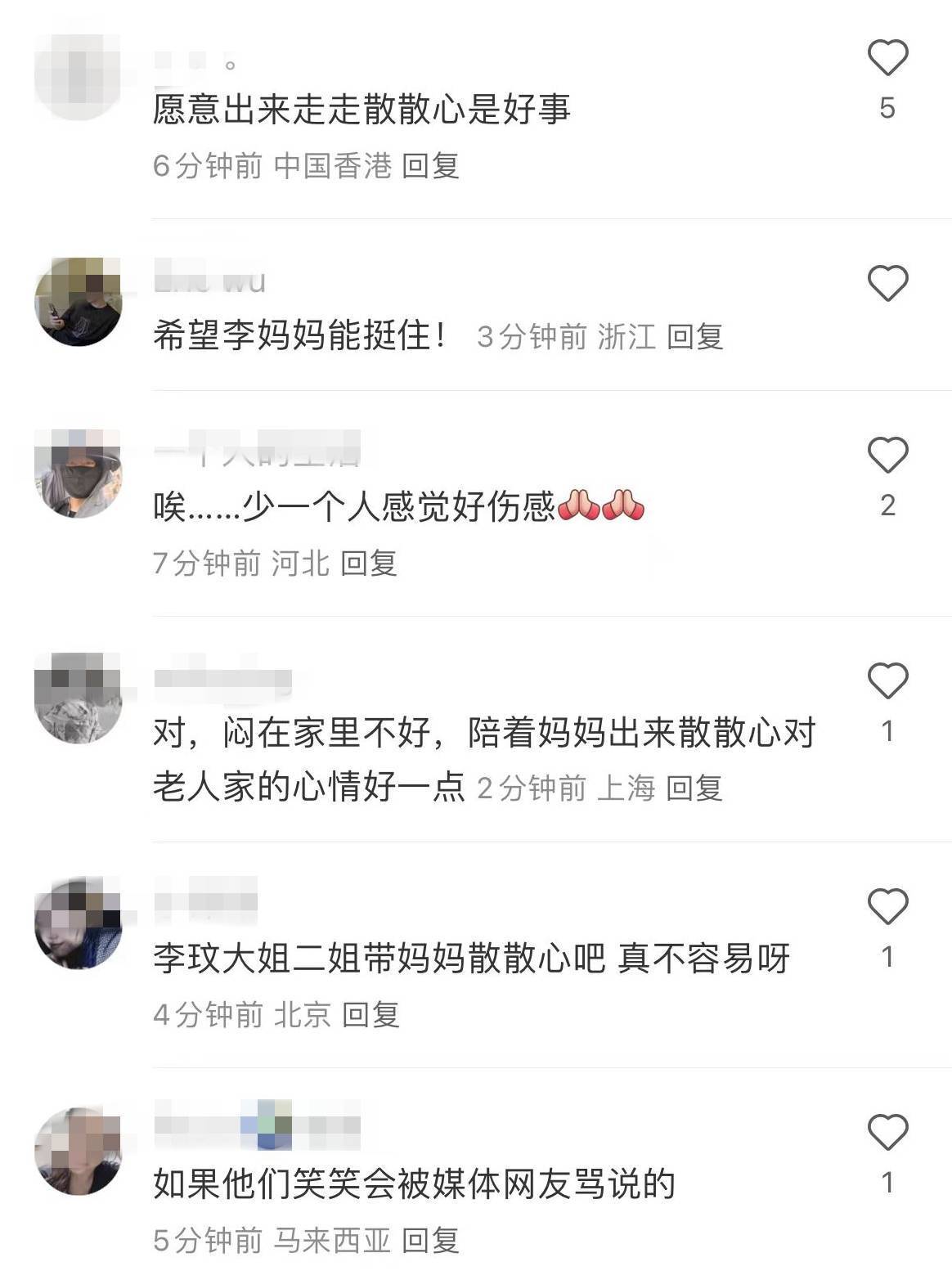Reply to the 北京 comment
952x1271 pixels.
click(x=370, y=1015)
